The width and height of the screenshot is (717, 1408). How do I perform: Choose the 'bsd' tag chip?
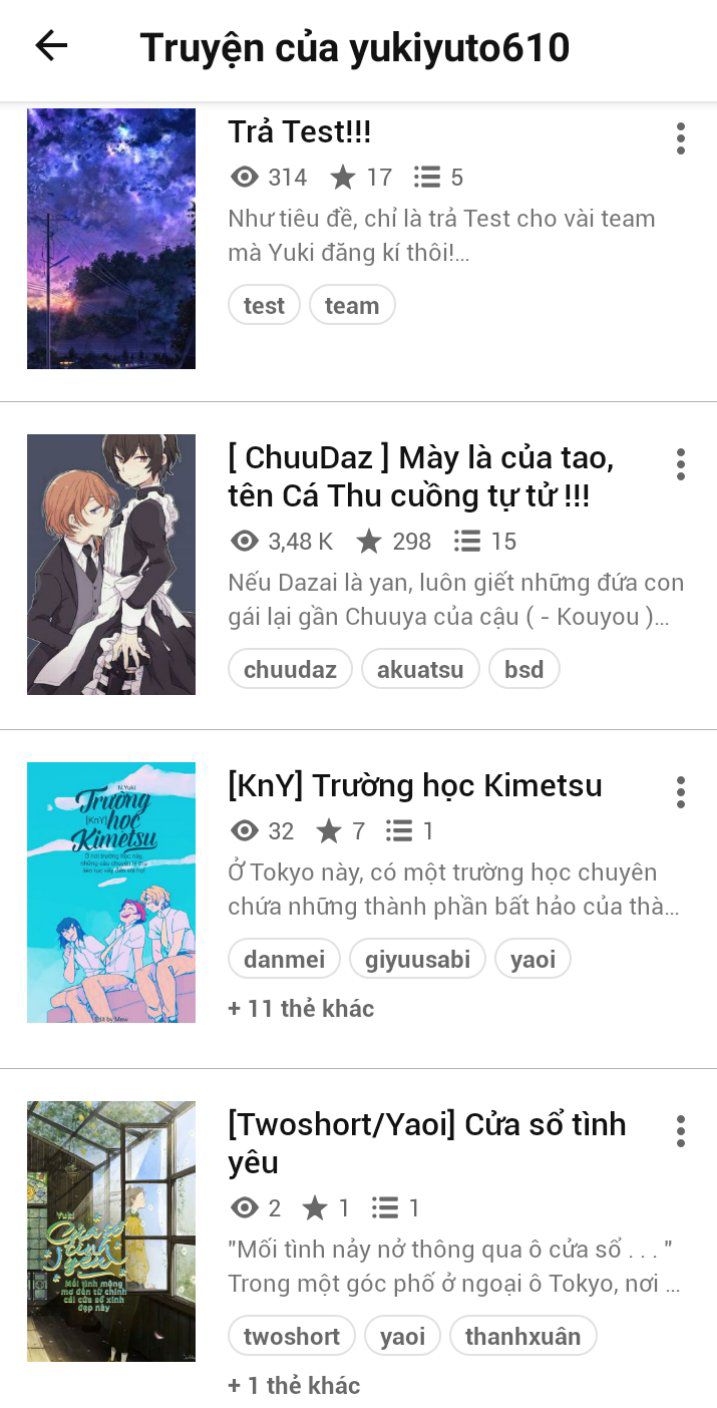tap(524, 669)
